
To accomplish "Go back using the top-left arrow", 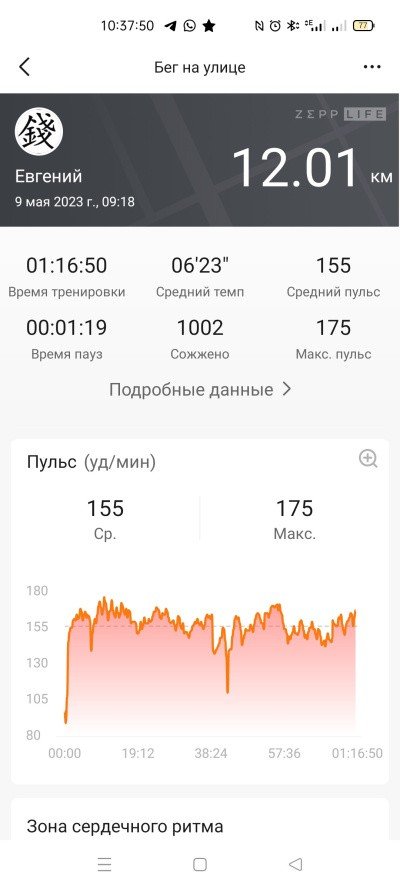I will [x=24, y=67].
